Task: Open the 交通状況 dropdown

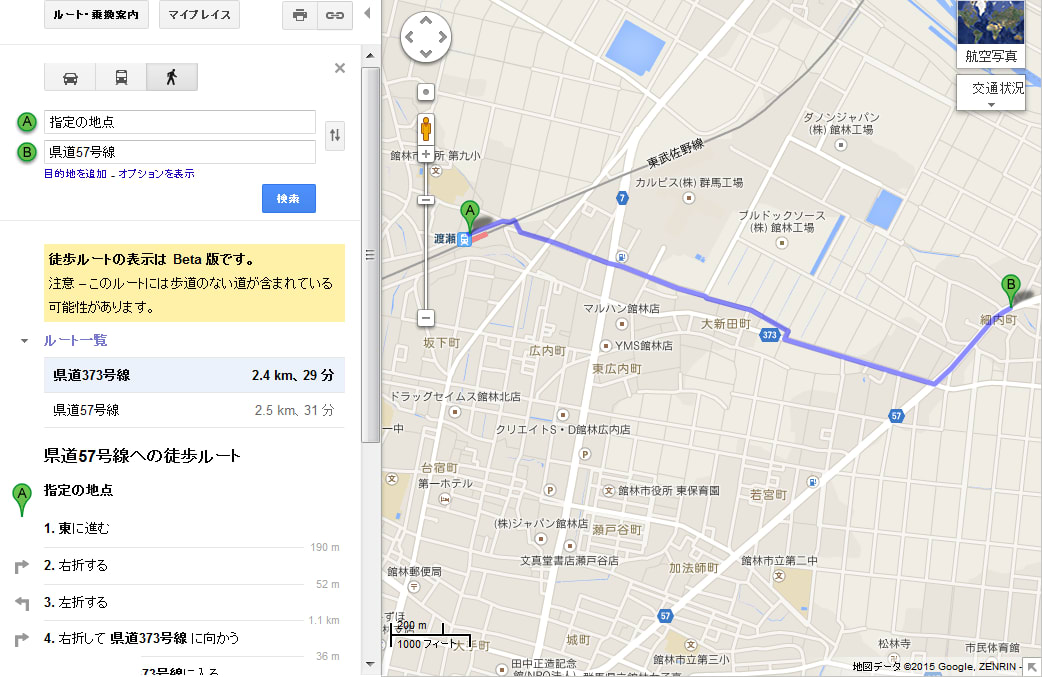Action: pos(991,93)
